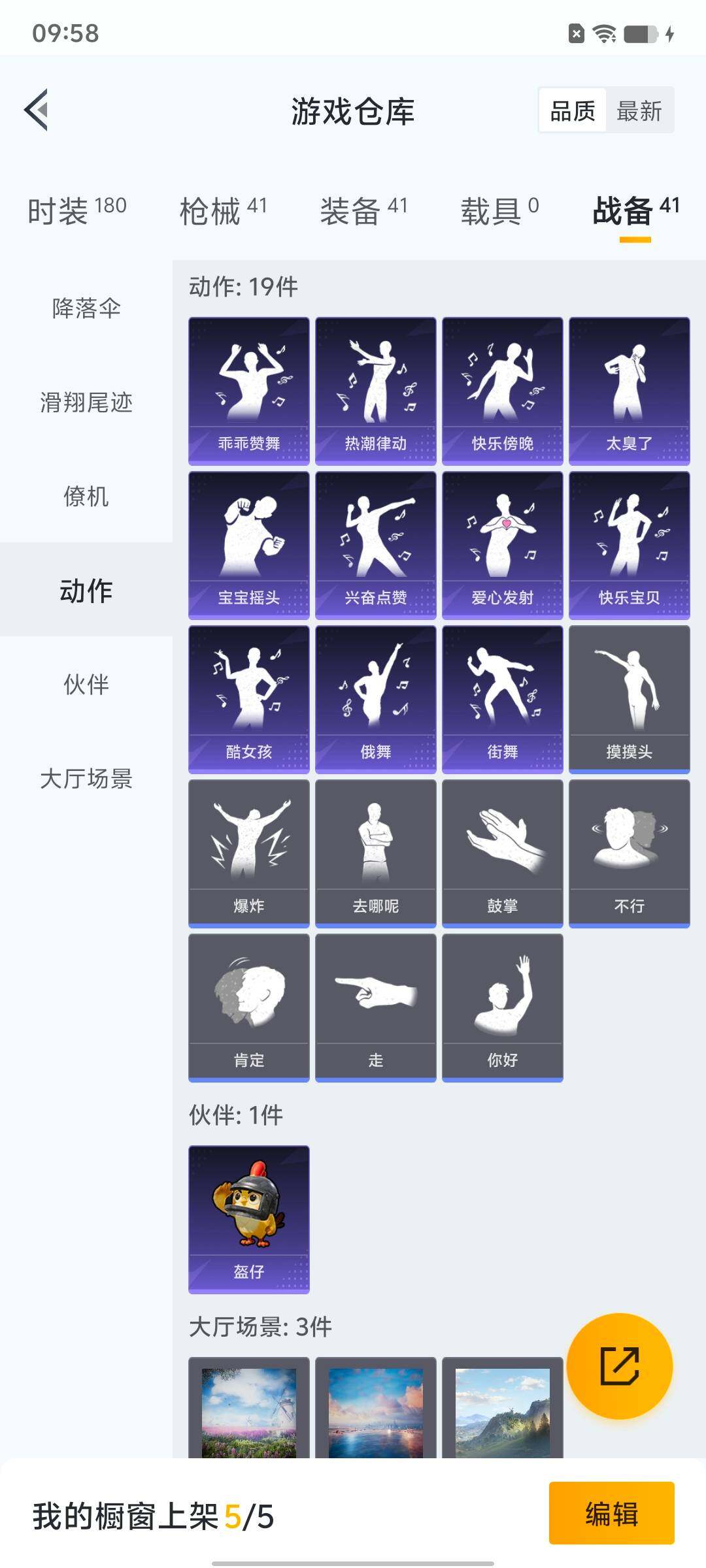View the 摸摸头 action
Screen dimensions: 706x1568
(629, 699)
